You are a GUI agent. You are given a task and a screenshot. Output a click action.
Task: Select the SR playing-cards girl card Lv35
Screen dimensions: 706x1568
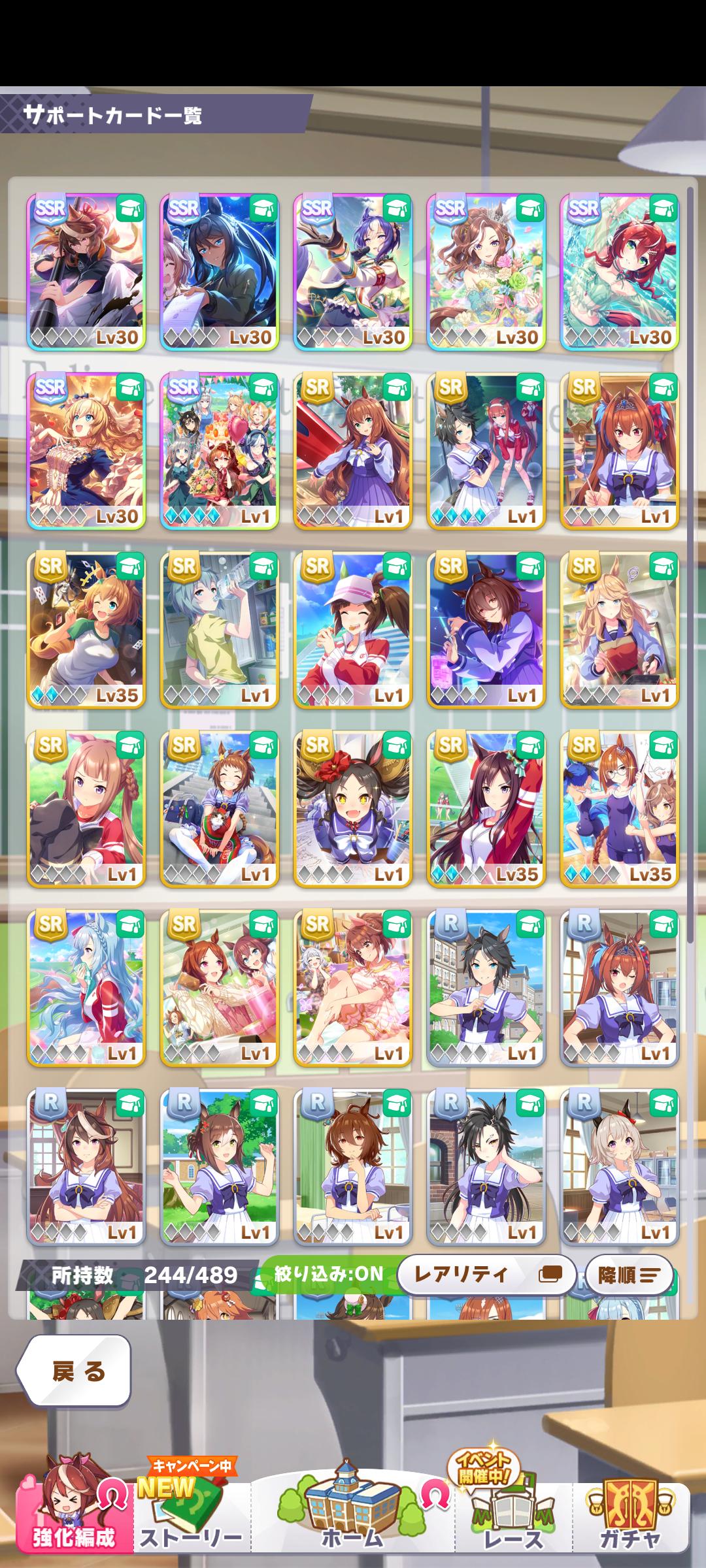86,630
